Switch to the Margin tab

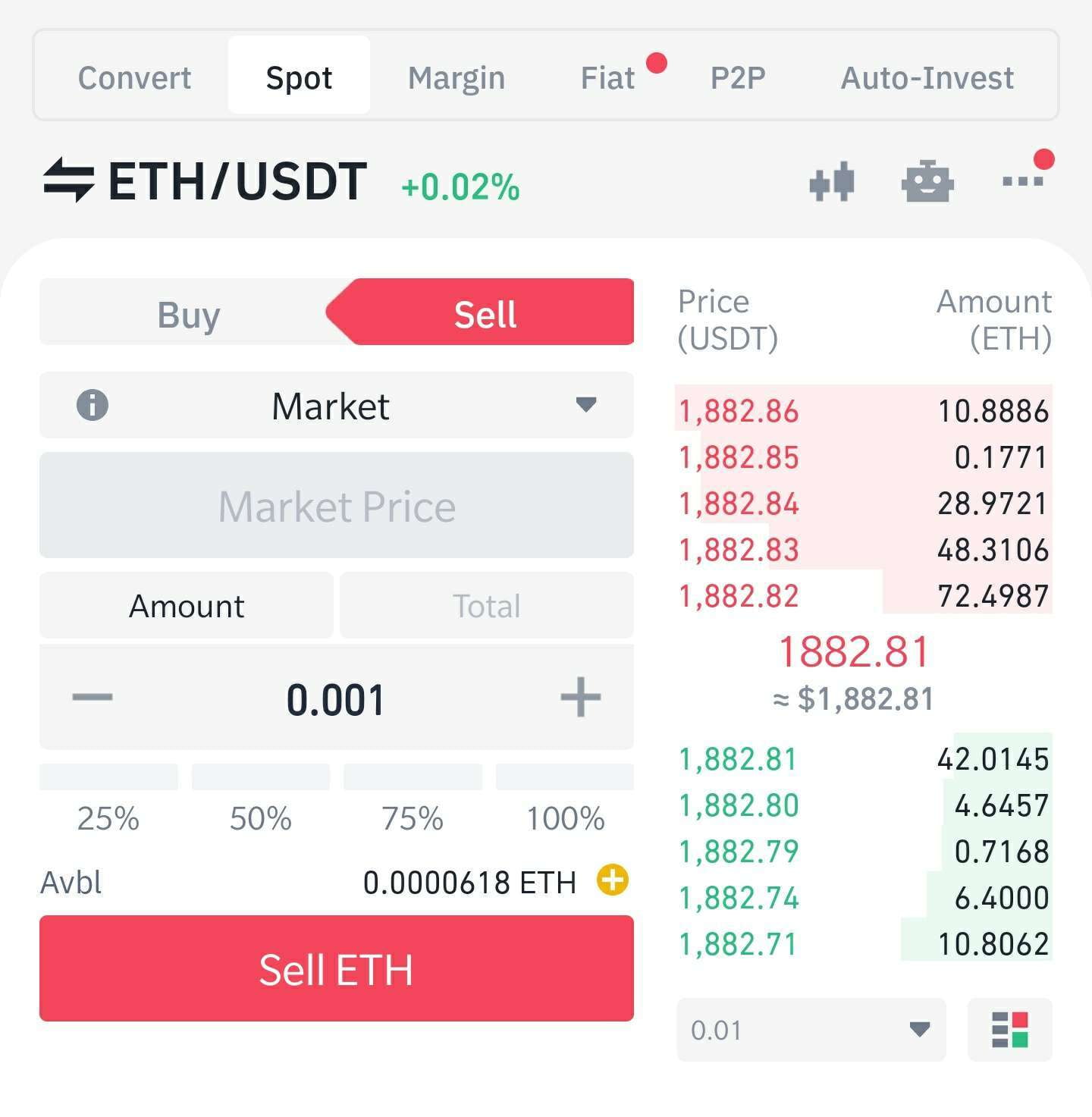456,78
